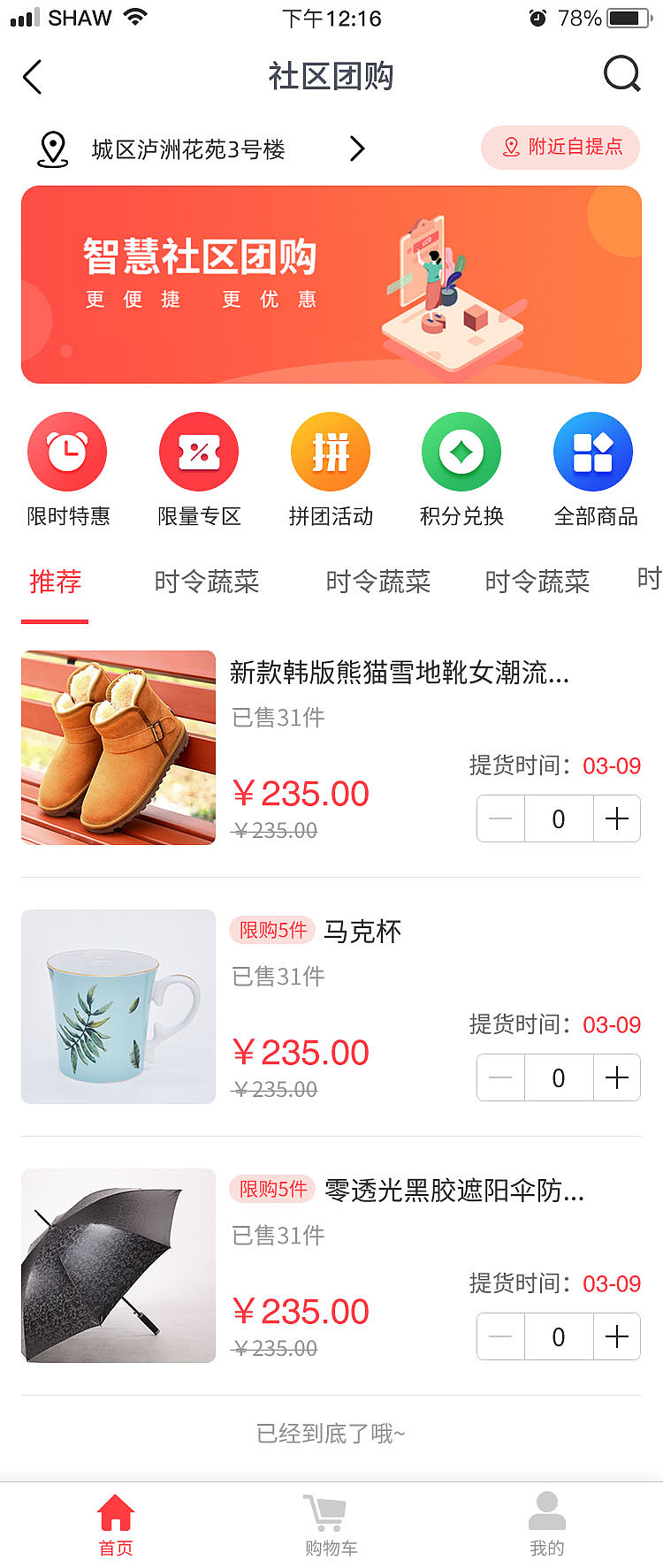Tap the back arrow at top left
Screen dimensions: 663x1568
pyautogui.click(x=32, y=77)
